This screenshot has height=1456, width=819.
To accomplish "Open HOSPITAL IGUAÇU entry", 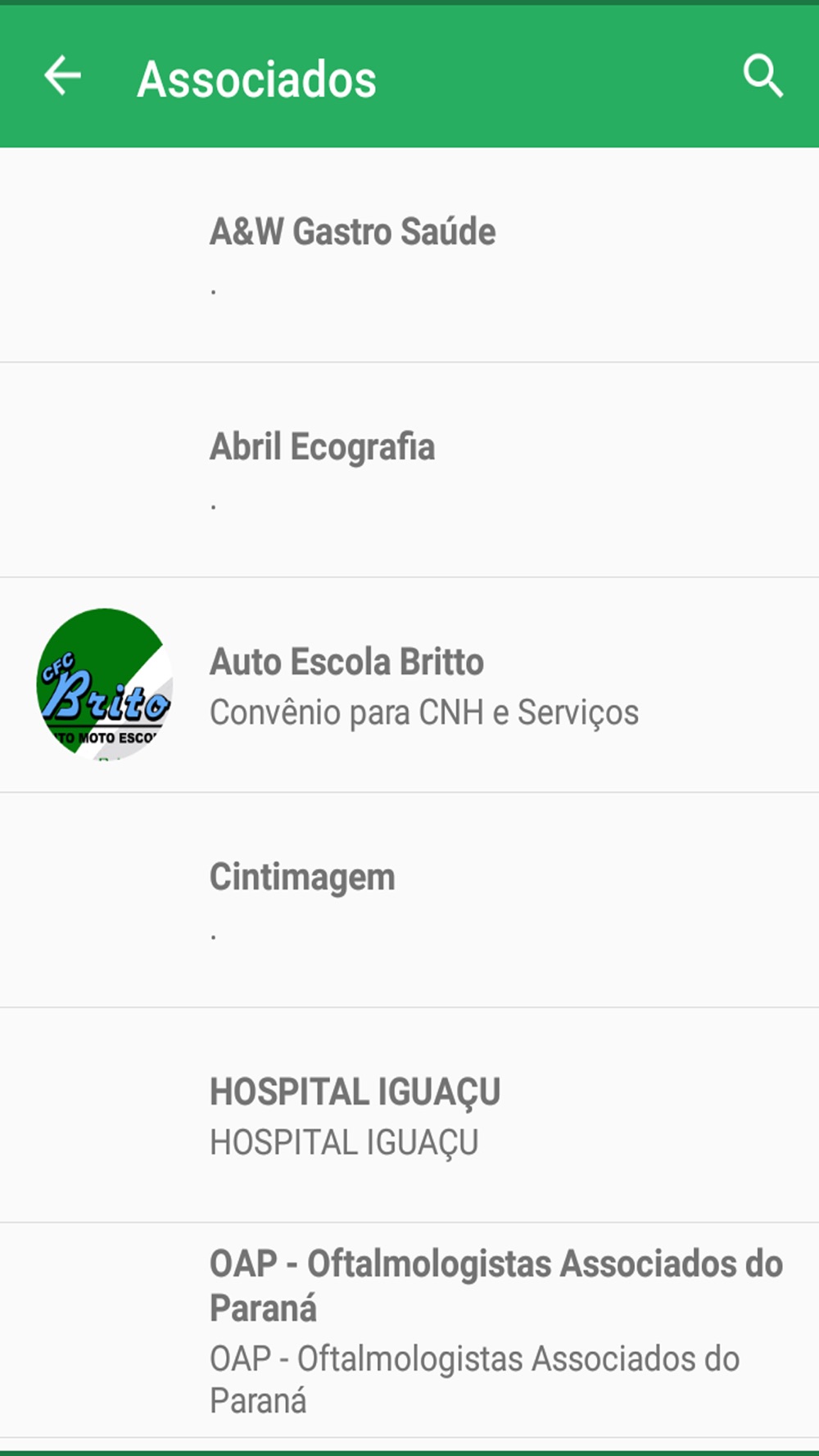I will tap(409, 1115).
